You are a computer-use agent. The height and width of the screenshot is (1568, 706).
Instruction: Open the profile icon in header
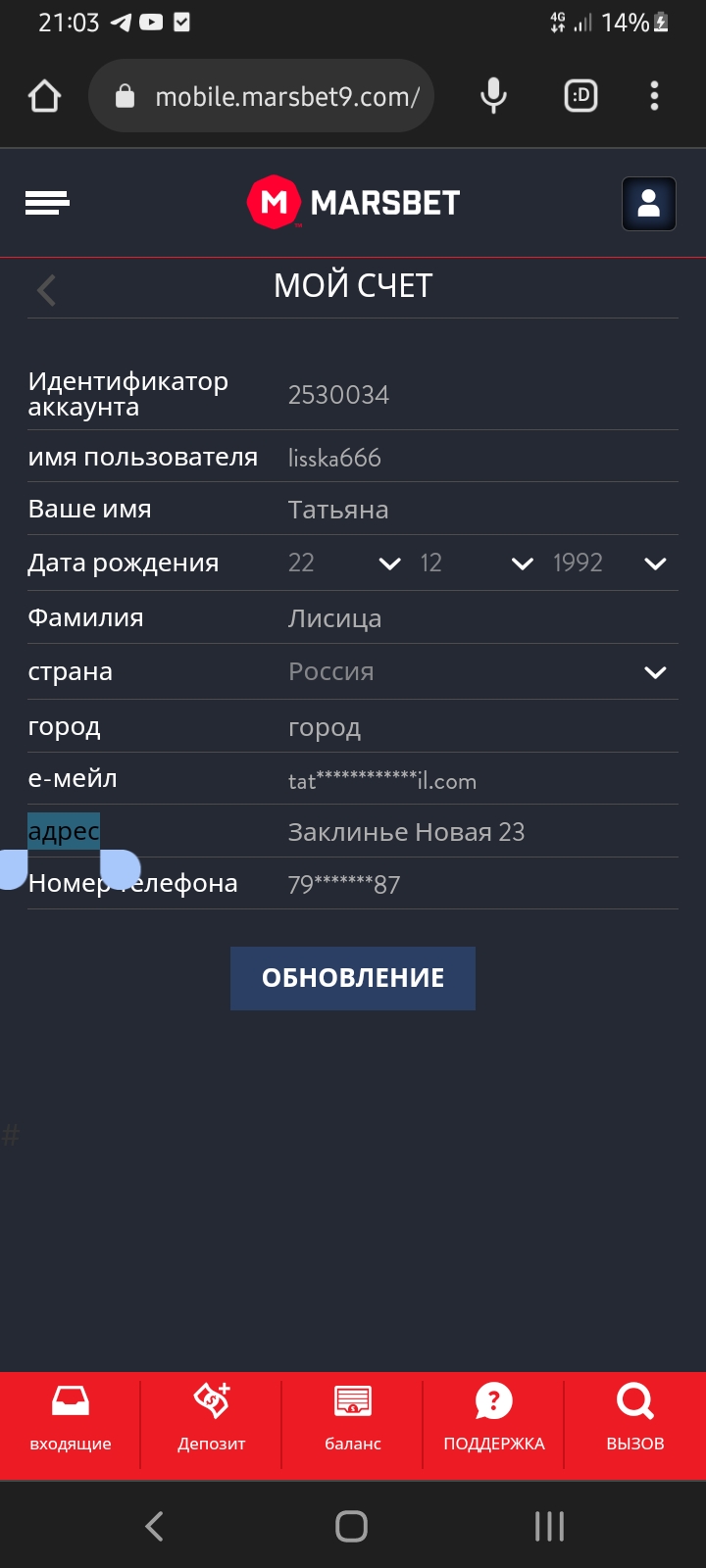pyautogui.click(x=648, y=204)
